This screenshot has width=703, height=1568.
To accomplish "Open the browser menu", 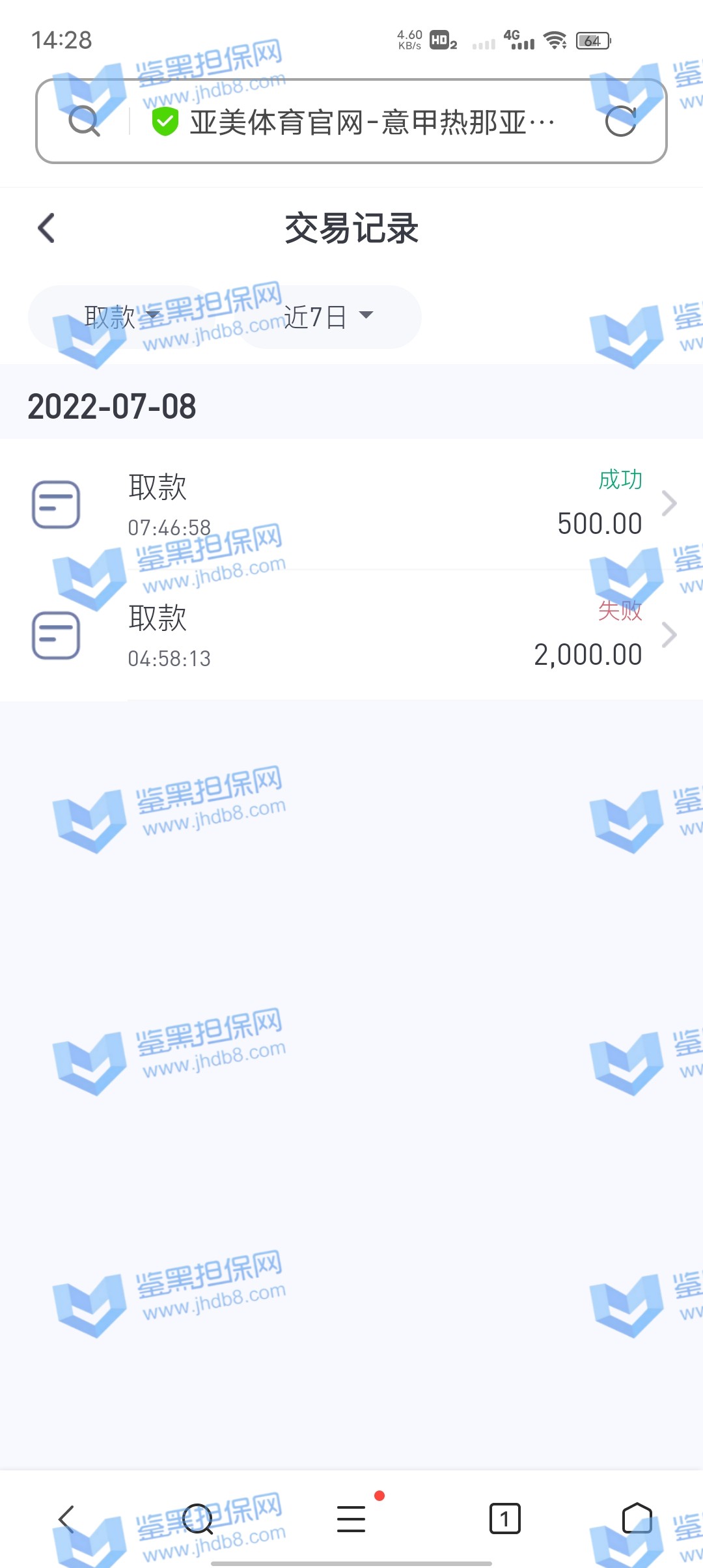I will click(351, 1519).
